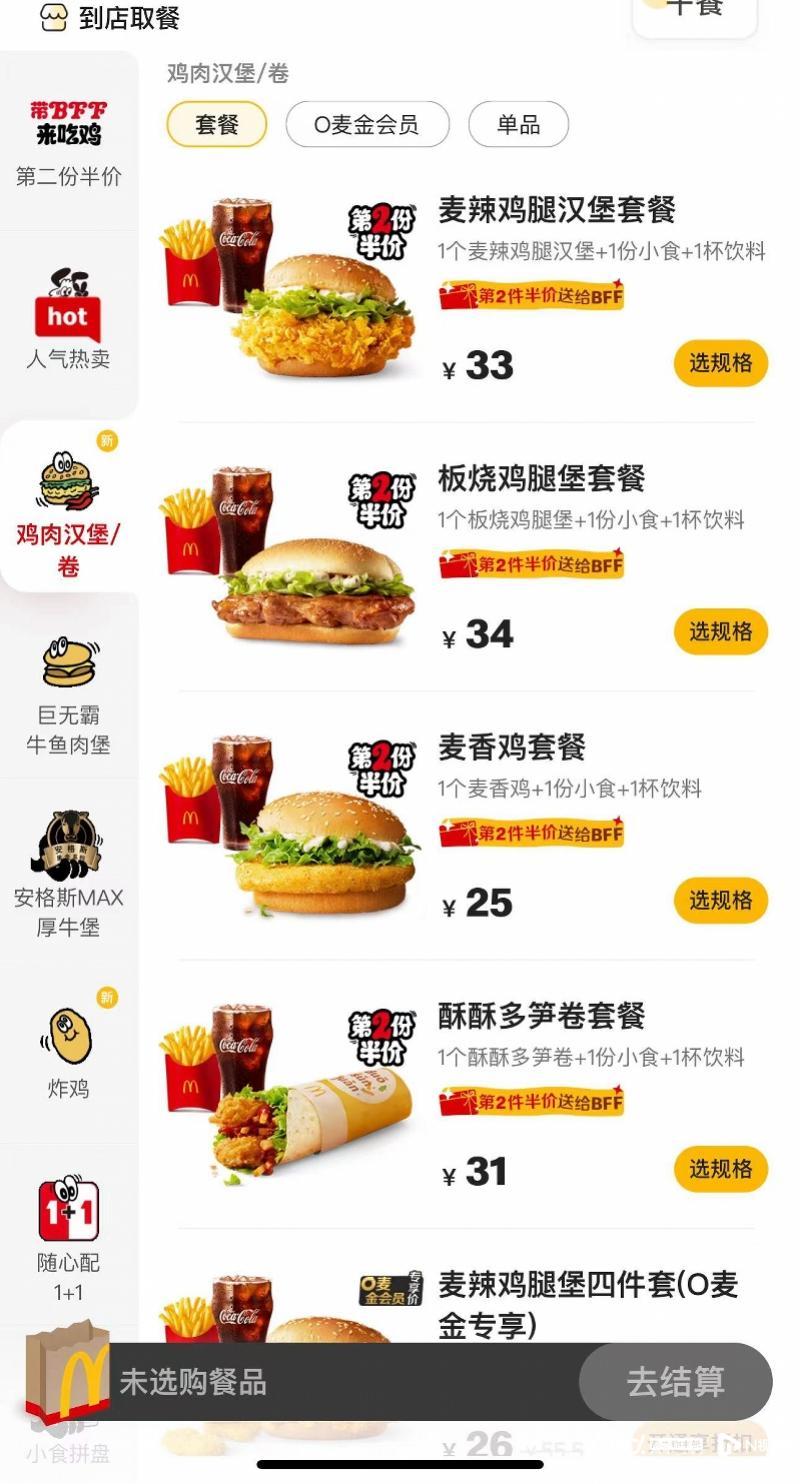Switch to the O麦金会员 filter chip

pos(367,125)
